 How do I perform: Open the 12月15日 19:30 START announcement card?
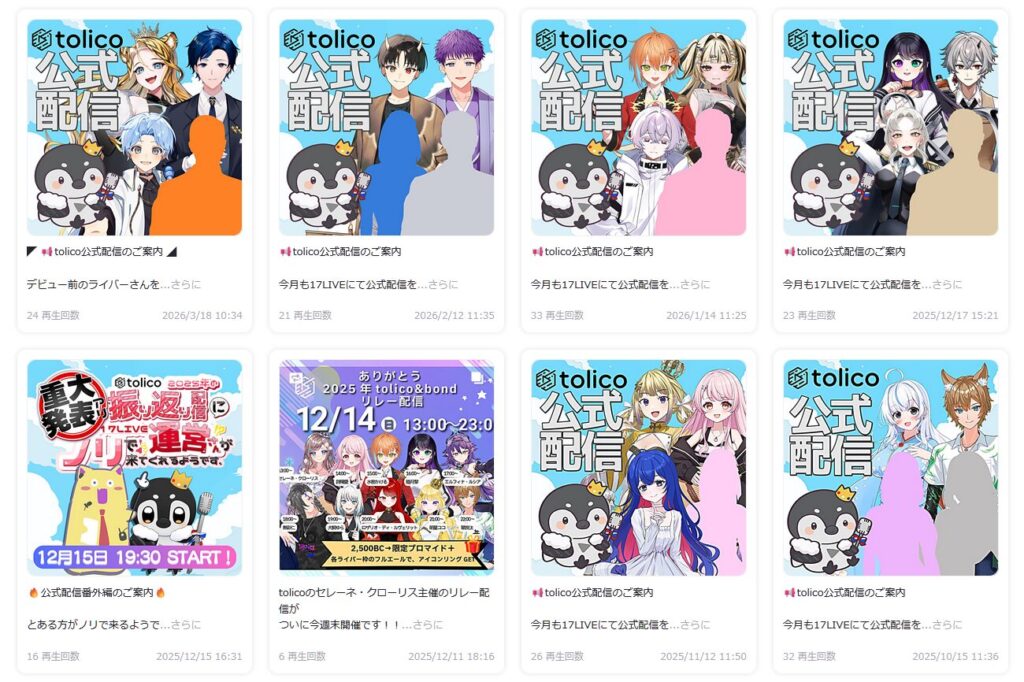pyautogui.click(x=134, y=467)
